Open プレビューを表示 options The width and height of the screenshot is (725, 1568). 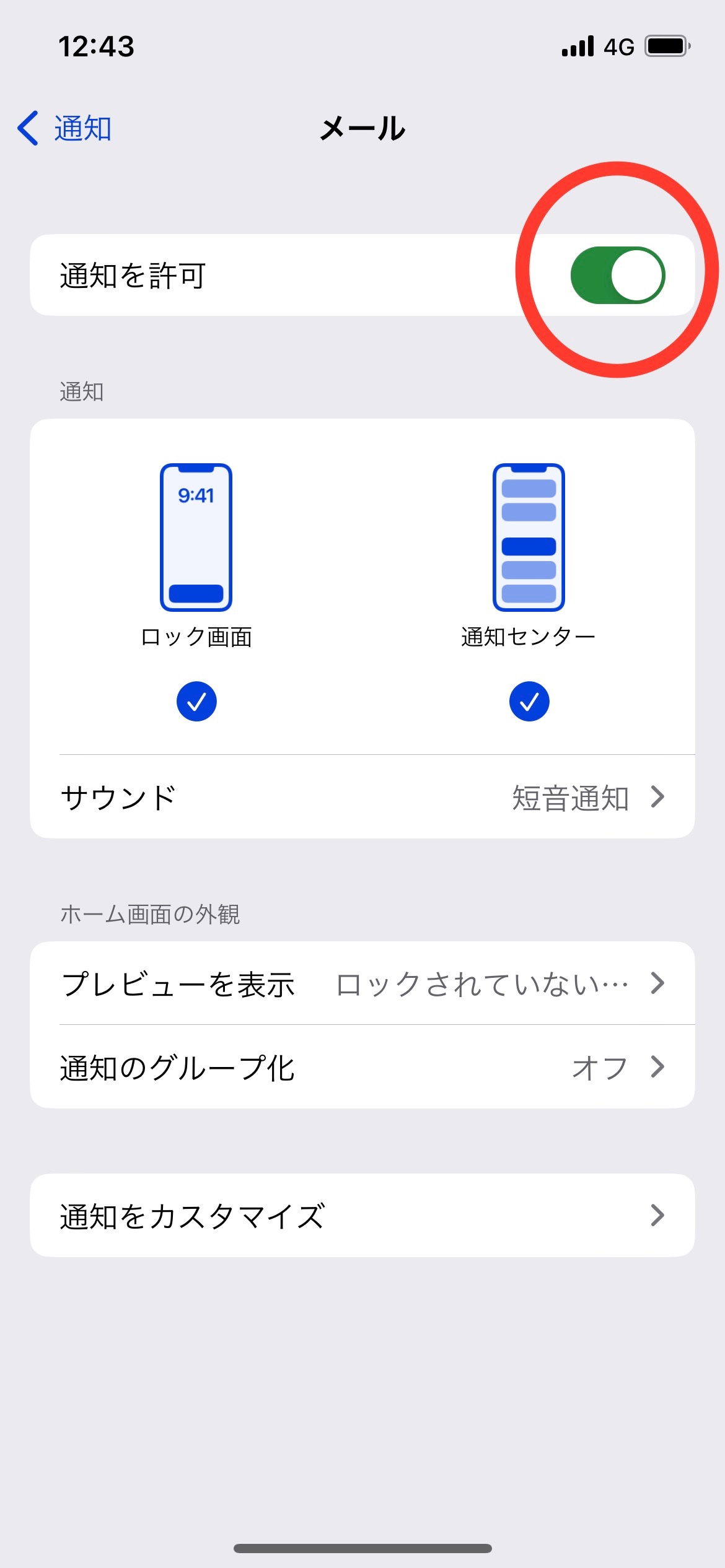[362, 983]
